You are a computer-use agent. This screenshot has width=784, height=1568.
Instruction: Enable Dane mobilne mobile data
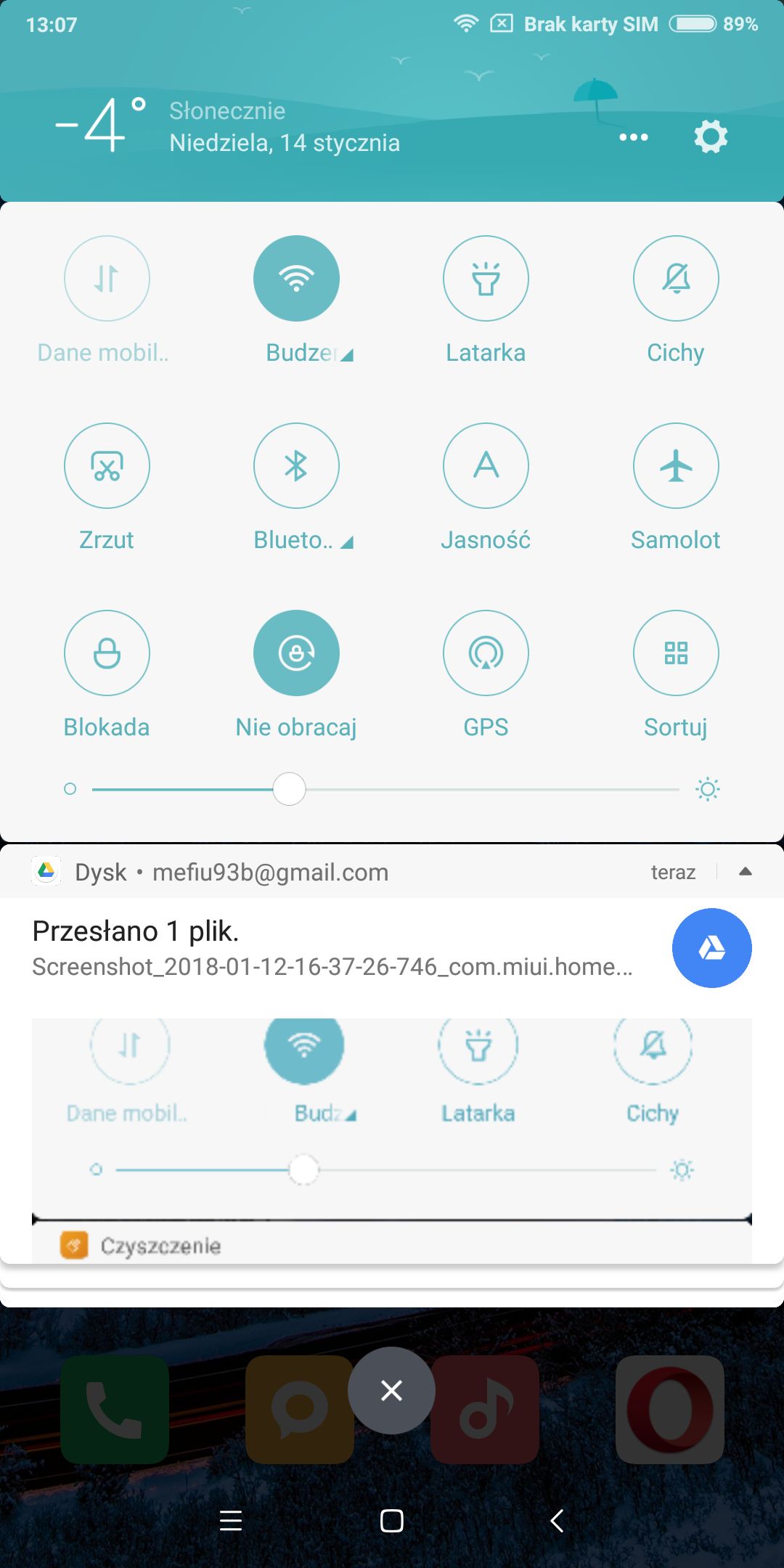tap(107, 278)
